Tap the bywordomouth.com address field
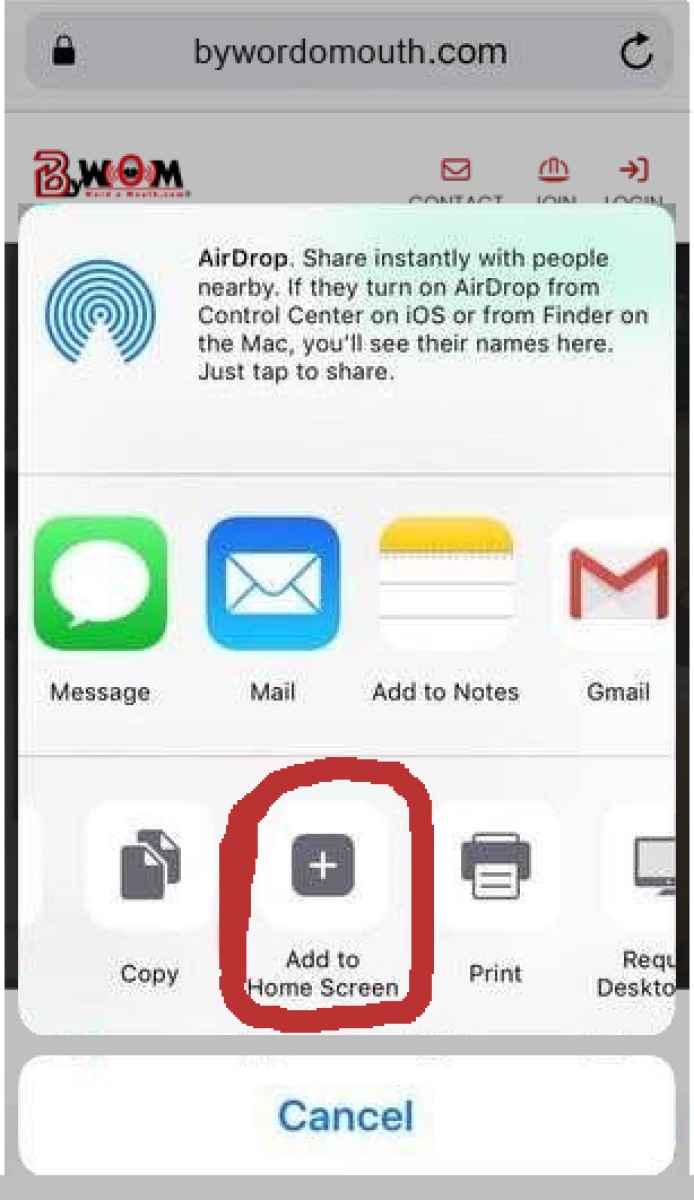 click(347, 52)
